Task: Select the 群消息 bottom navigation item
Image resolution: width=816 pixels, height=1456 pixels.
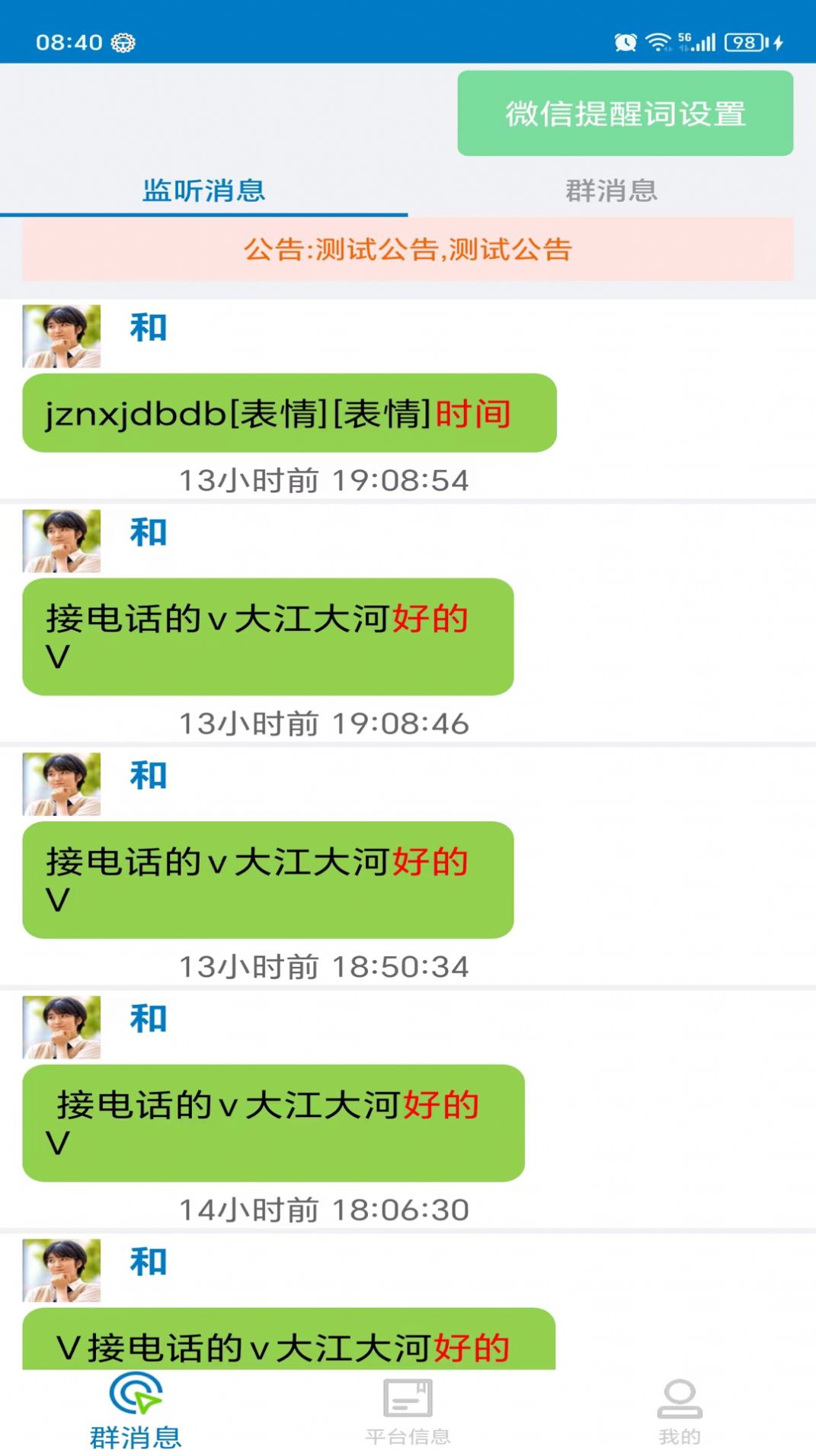Action: [136, 1412]
